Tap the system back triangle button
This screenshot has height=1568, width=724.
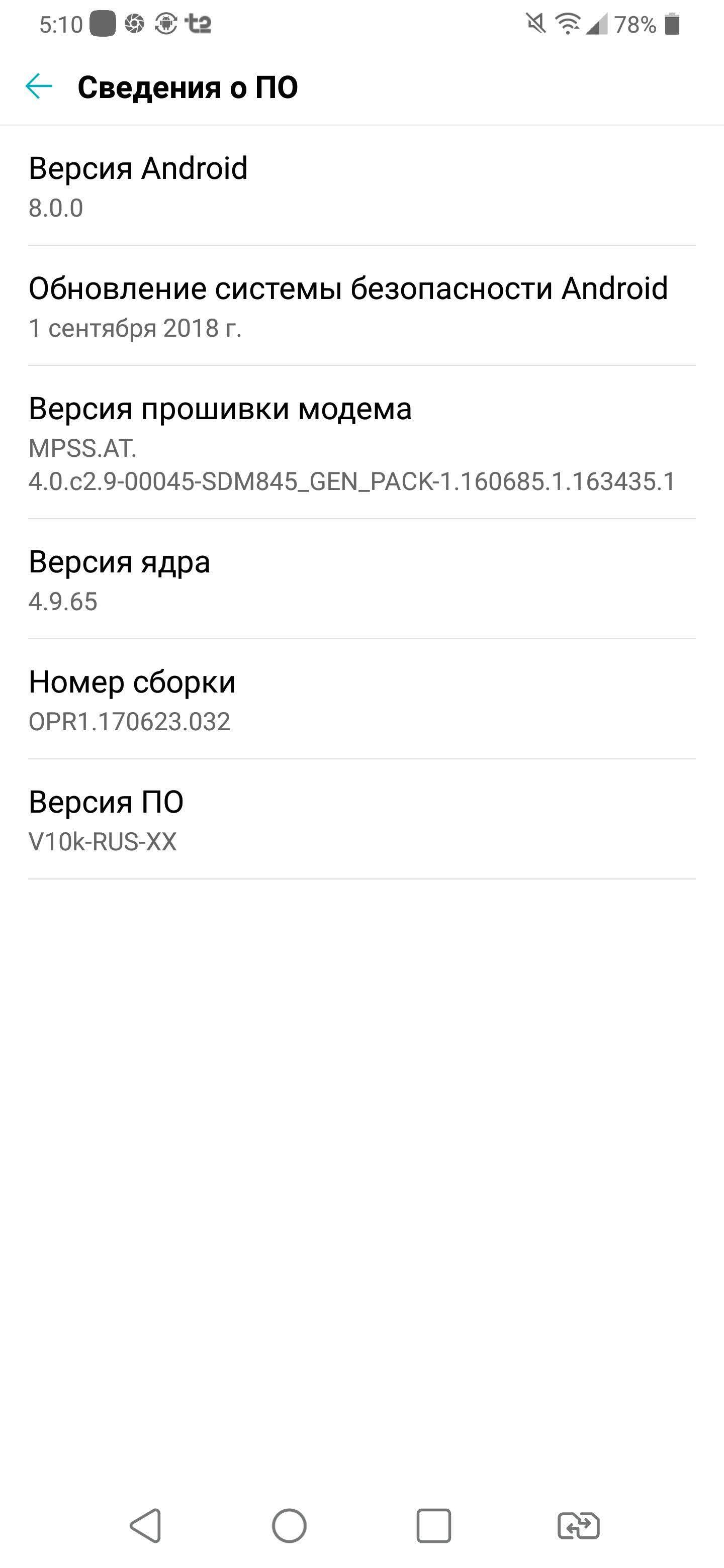pos(145,1525)
